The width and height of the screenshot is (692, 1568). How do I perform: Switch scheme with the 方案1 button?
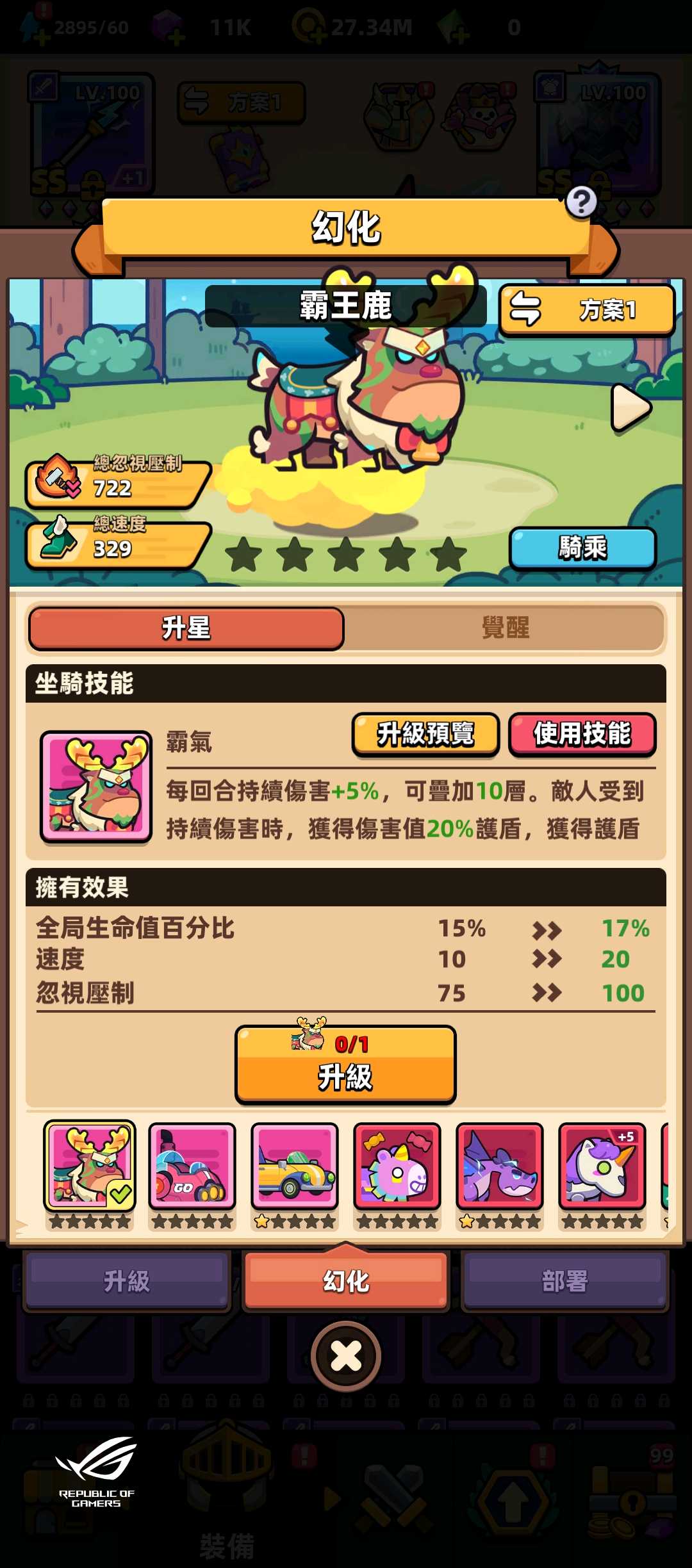click(x=587, y=310)
